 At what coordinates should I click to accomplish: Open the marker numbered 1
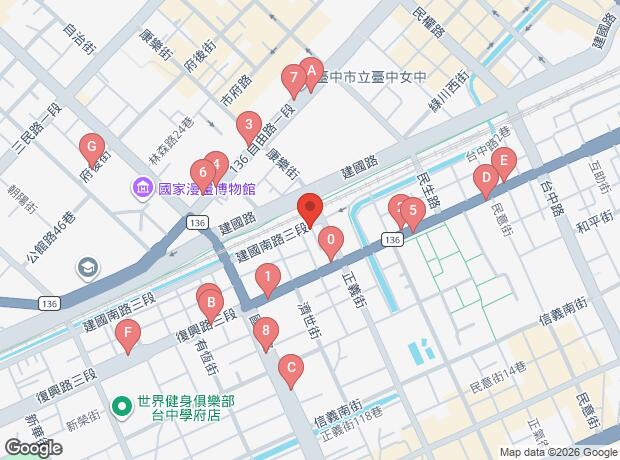[x=267, y=277]
